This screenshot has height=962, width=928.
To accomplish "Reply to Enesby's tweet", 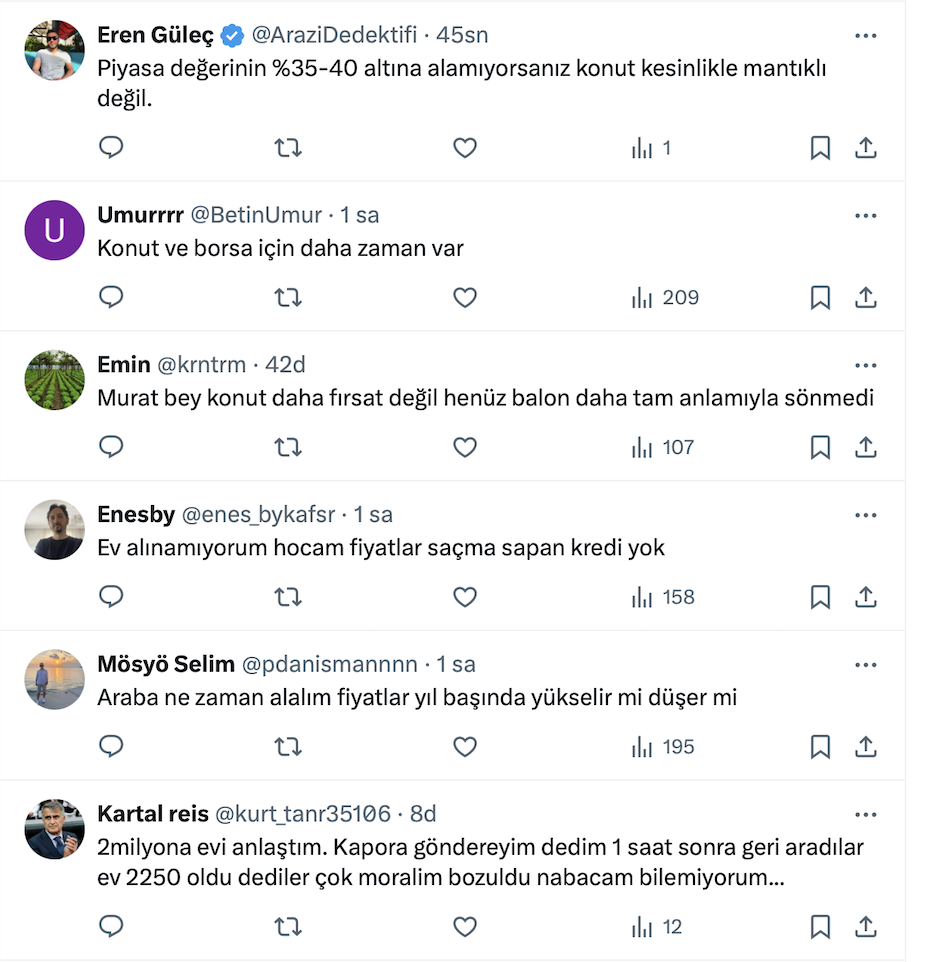I will (x=111, y=597).
